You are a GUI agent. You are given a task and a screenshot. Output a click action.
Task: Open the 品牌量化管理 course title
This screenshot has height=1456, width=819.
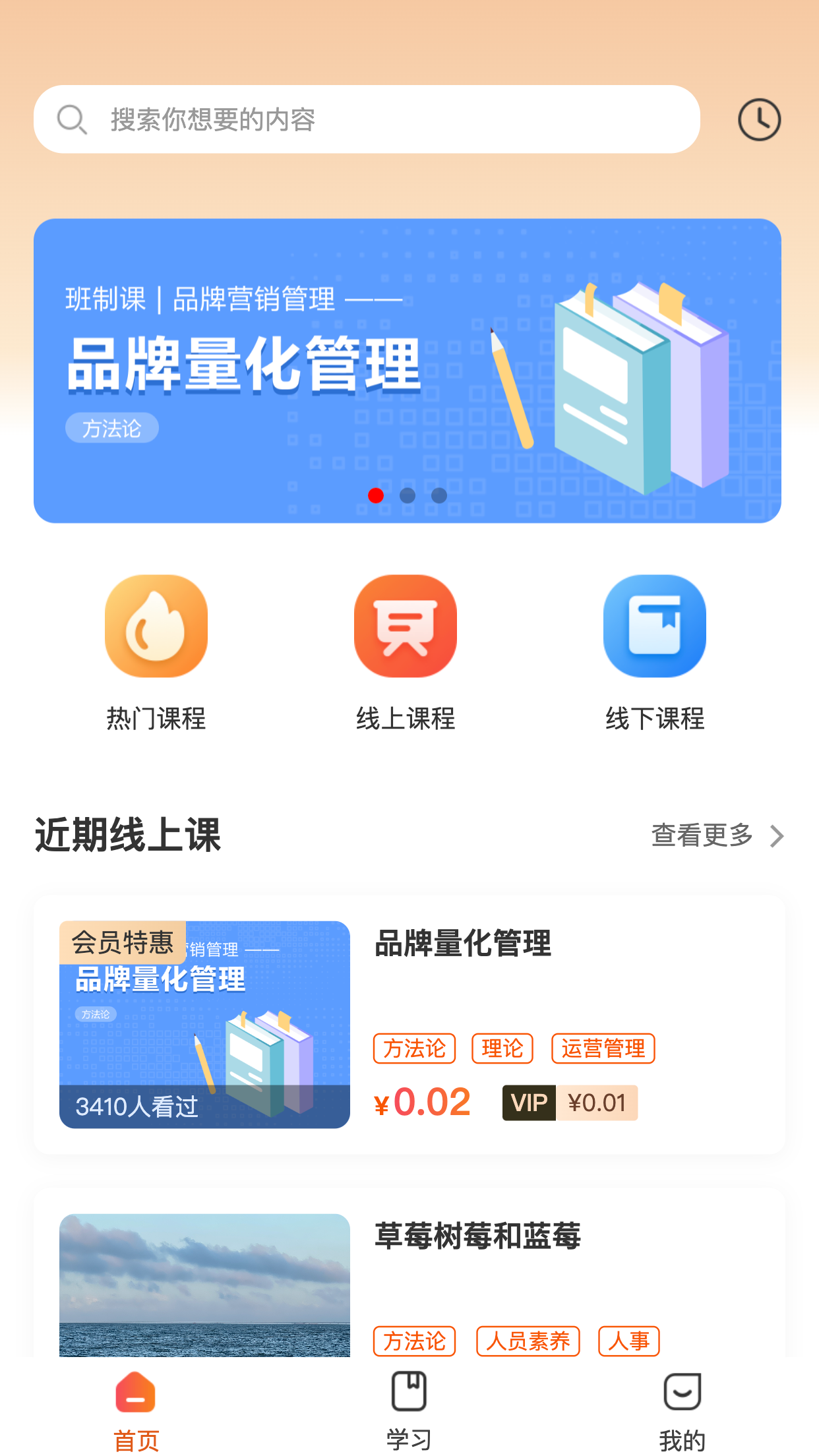click(x=463, y=943)
